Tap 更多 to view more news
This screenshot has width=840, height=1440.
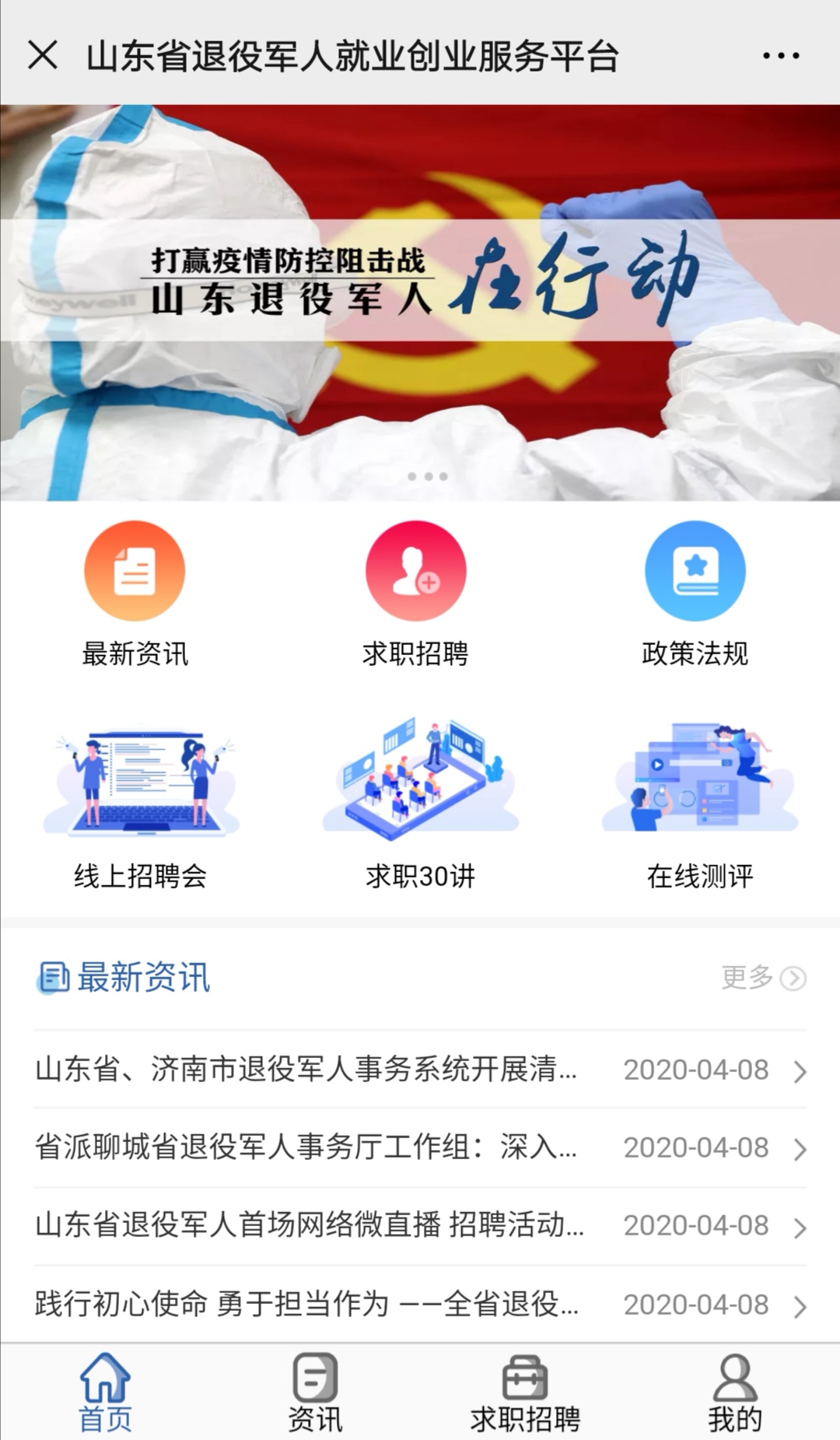[763, 977]
